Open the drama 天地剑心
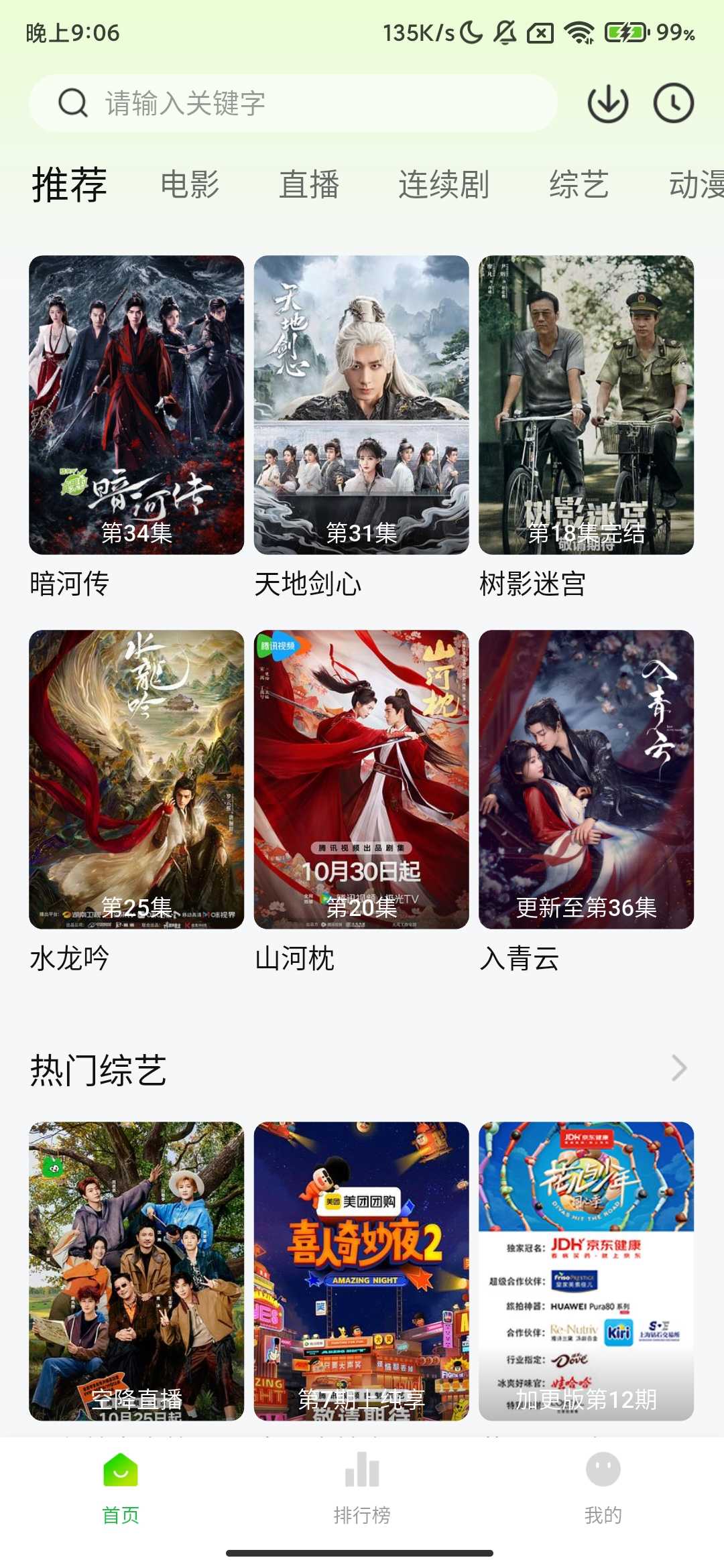 [361, 405]
